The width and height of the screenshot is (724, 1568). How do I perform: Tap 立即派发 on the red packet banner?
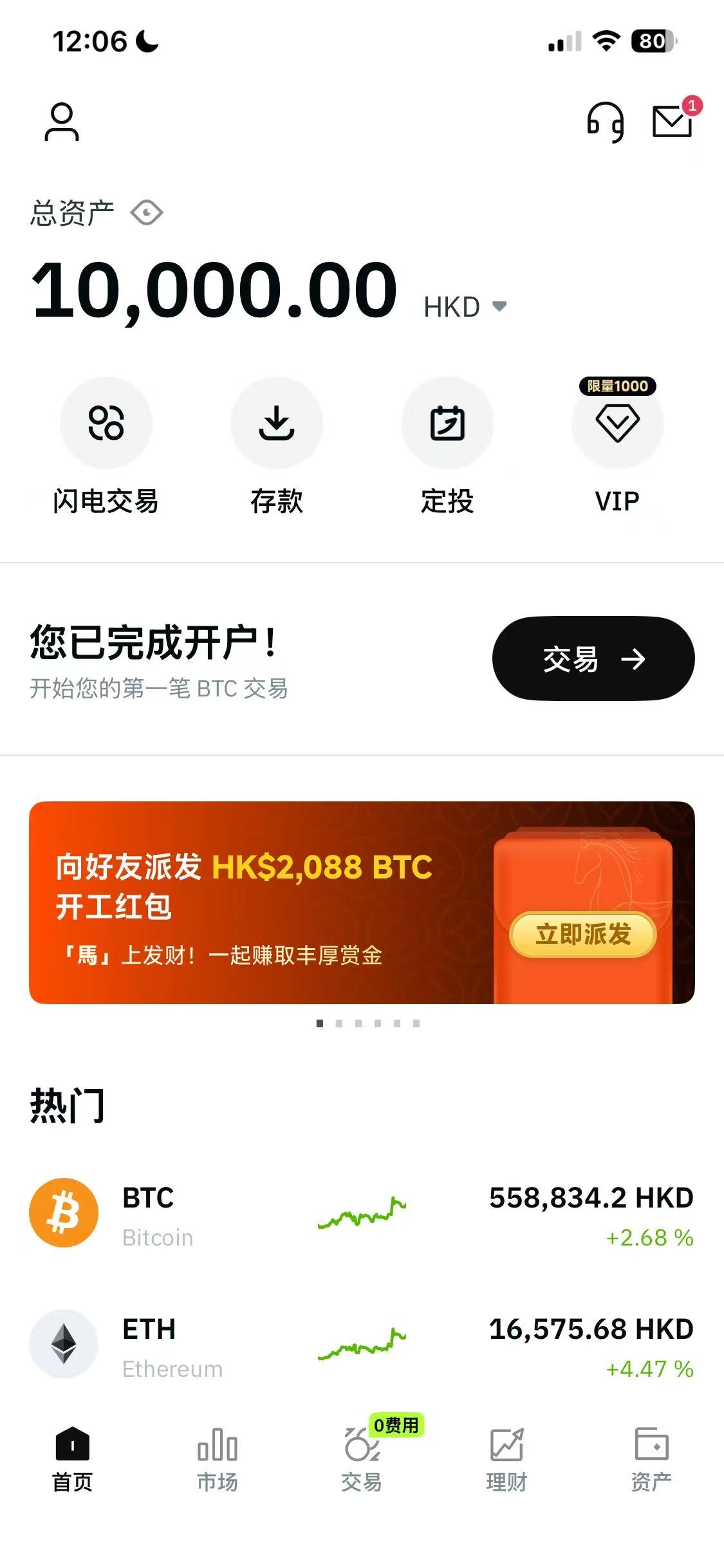(x=582, y=935)
